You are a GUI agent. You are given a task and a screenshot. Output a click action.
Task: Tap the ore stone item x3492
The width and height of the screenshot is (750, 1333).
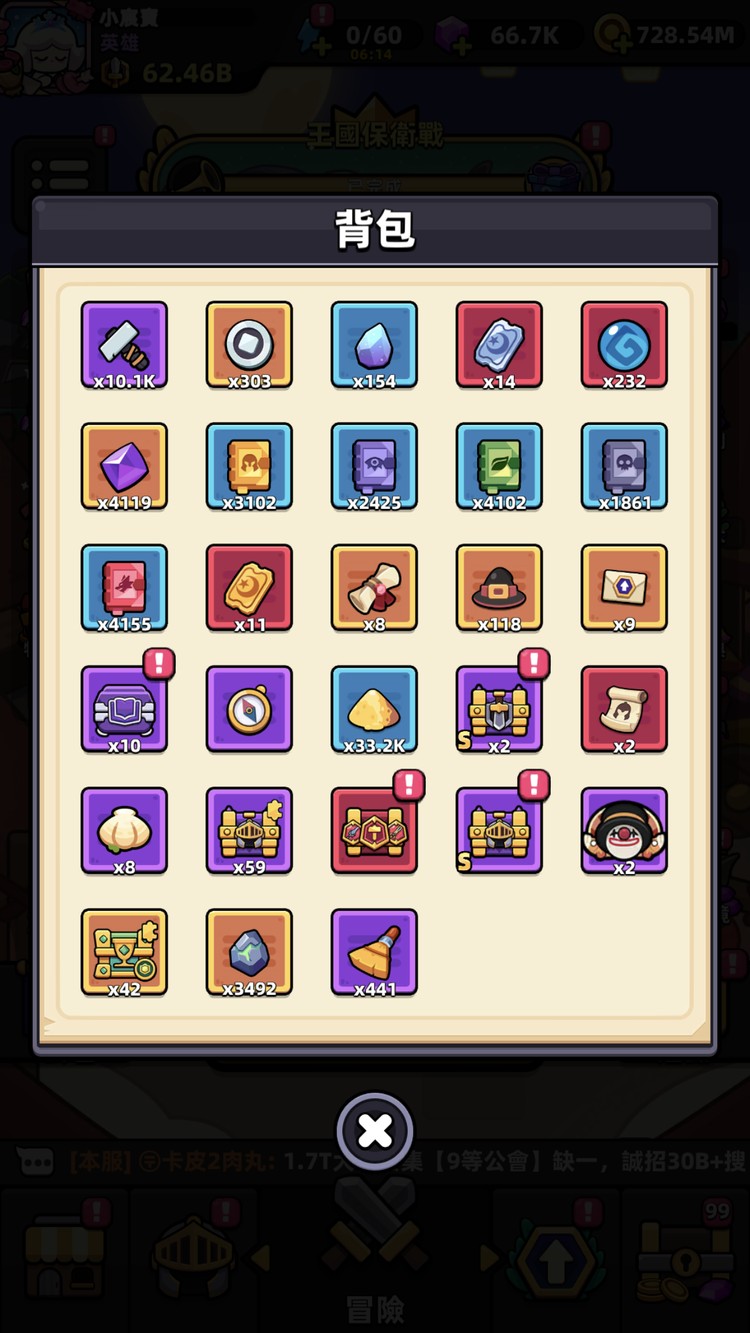pyautogui.click(x=249, y=953)
